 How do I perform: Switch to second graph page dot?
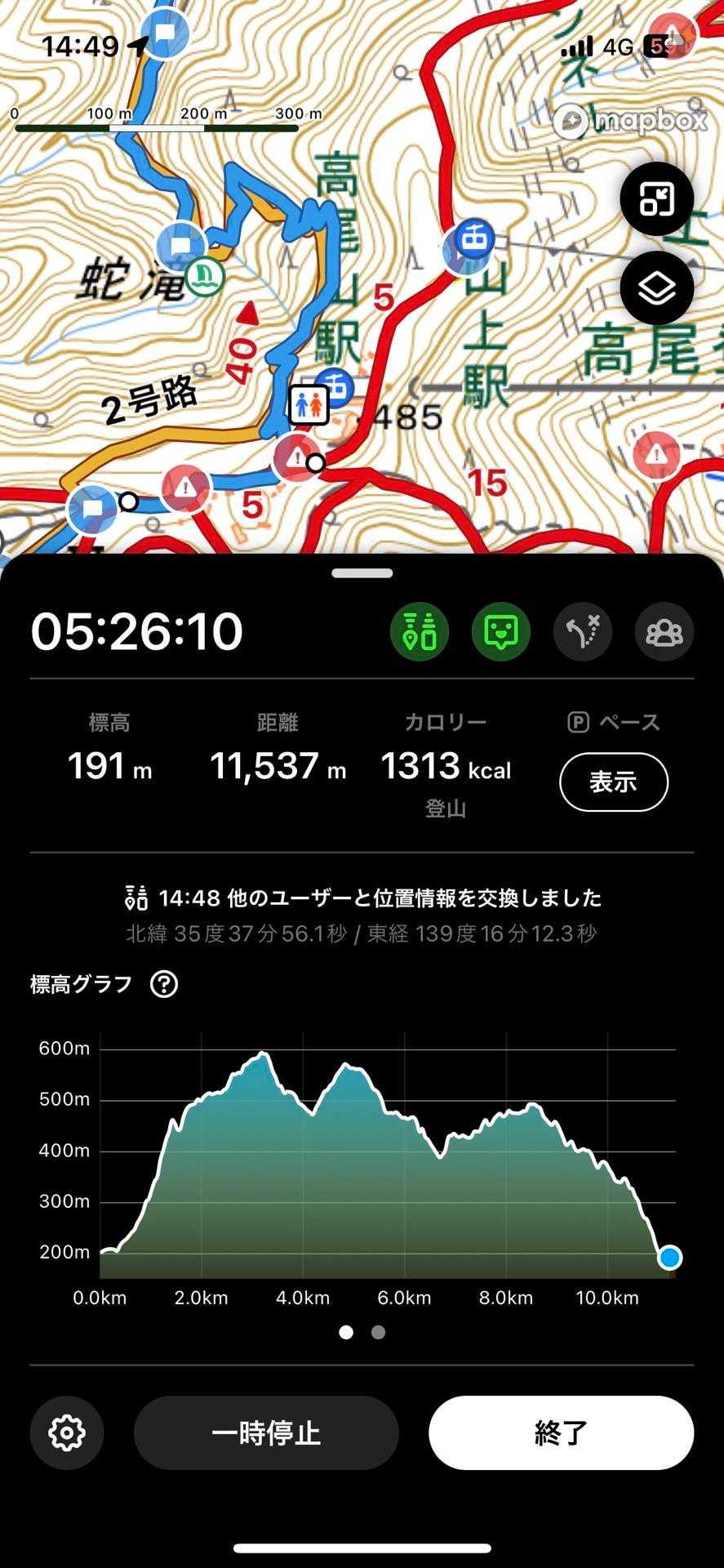click(x=378, y=1332)
